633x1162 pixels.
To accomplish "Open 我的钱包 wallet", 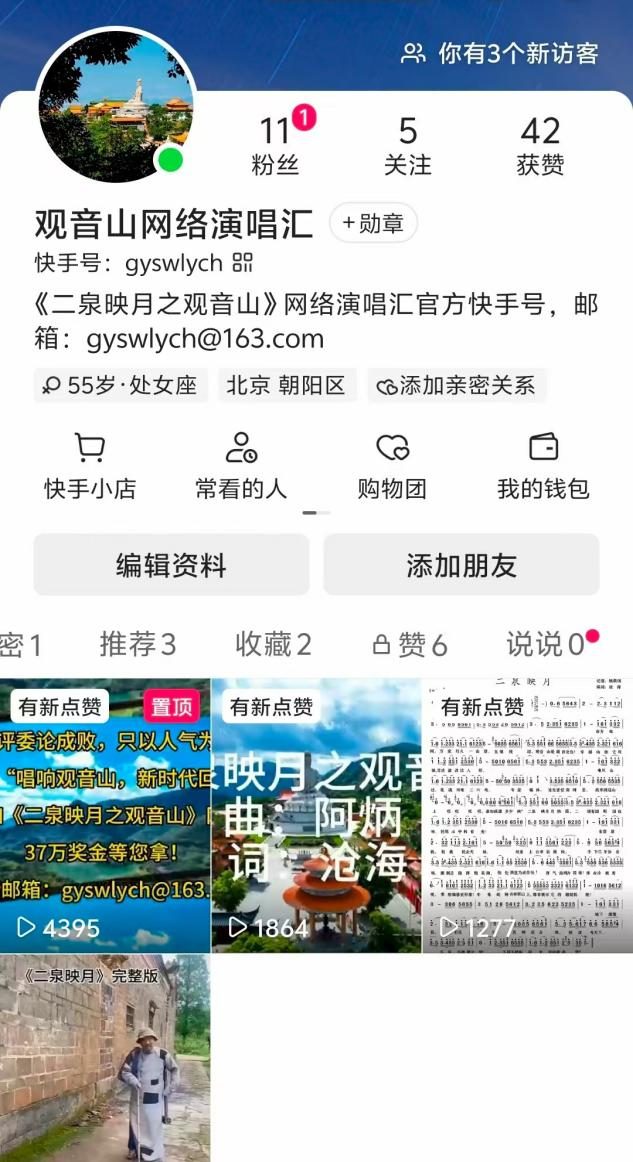I will 543,466.
